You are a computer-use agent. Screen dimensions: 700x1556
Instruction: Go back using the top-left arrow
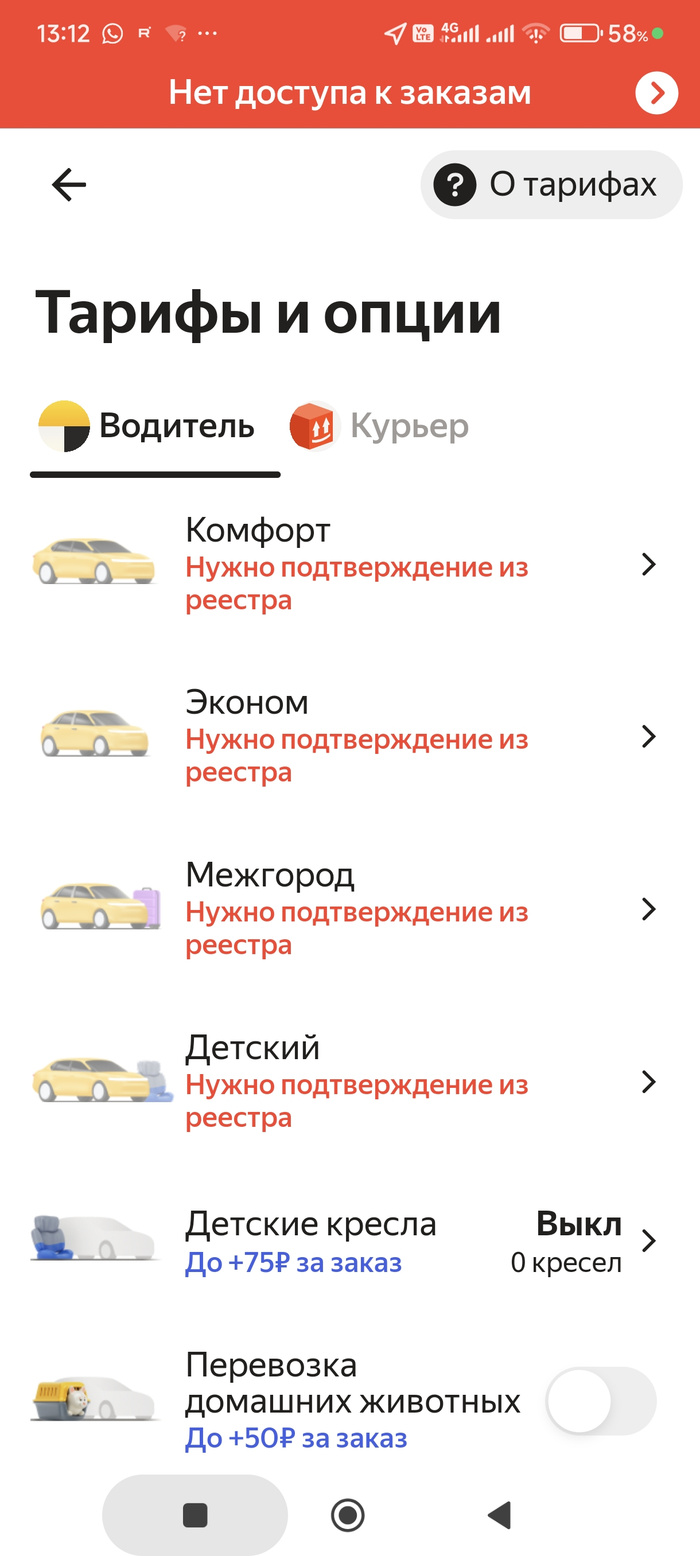click(x=69, y=185)
